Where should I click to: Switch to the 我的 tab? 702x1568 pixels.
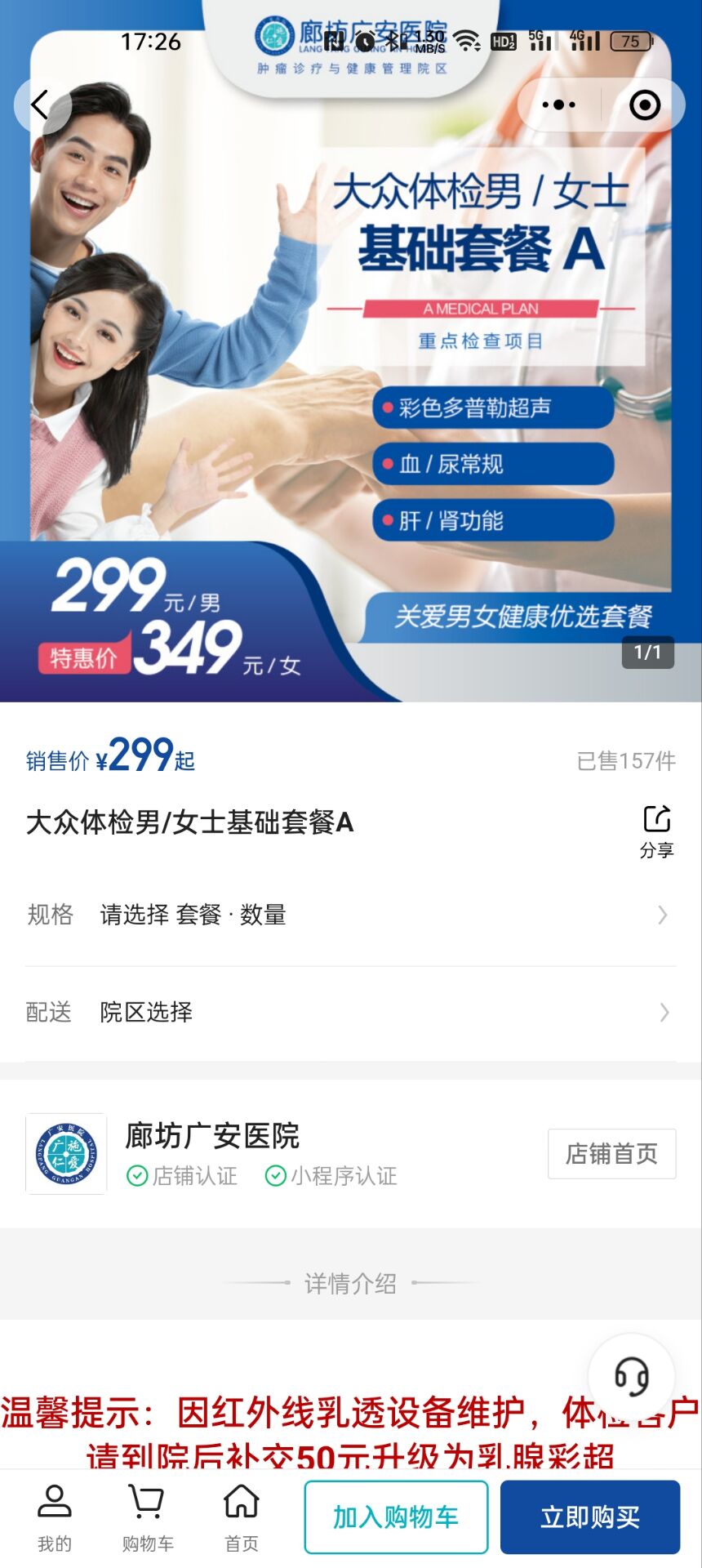(54, 1517)
